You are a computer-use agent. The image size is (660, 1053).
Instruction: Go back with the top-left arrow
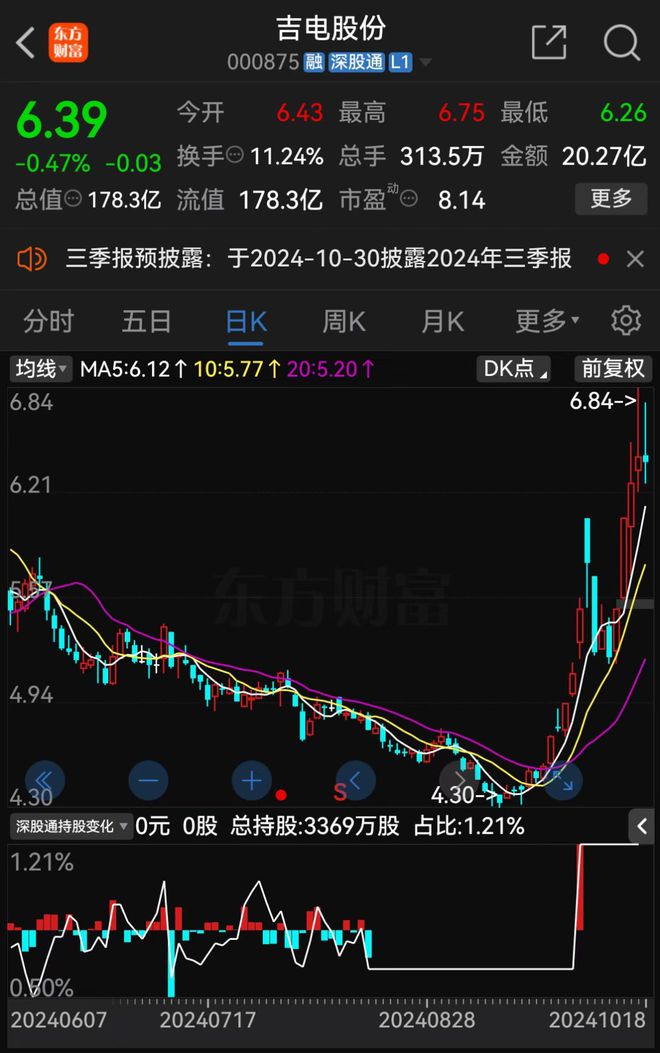[x=26, y=43]
